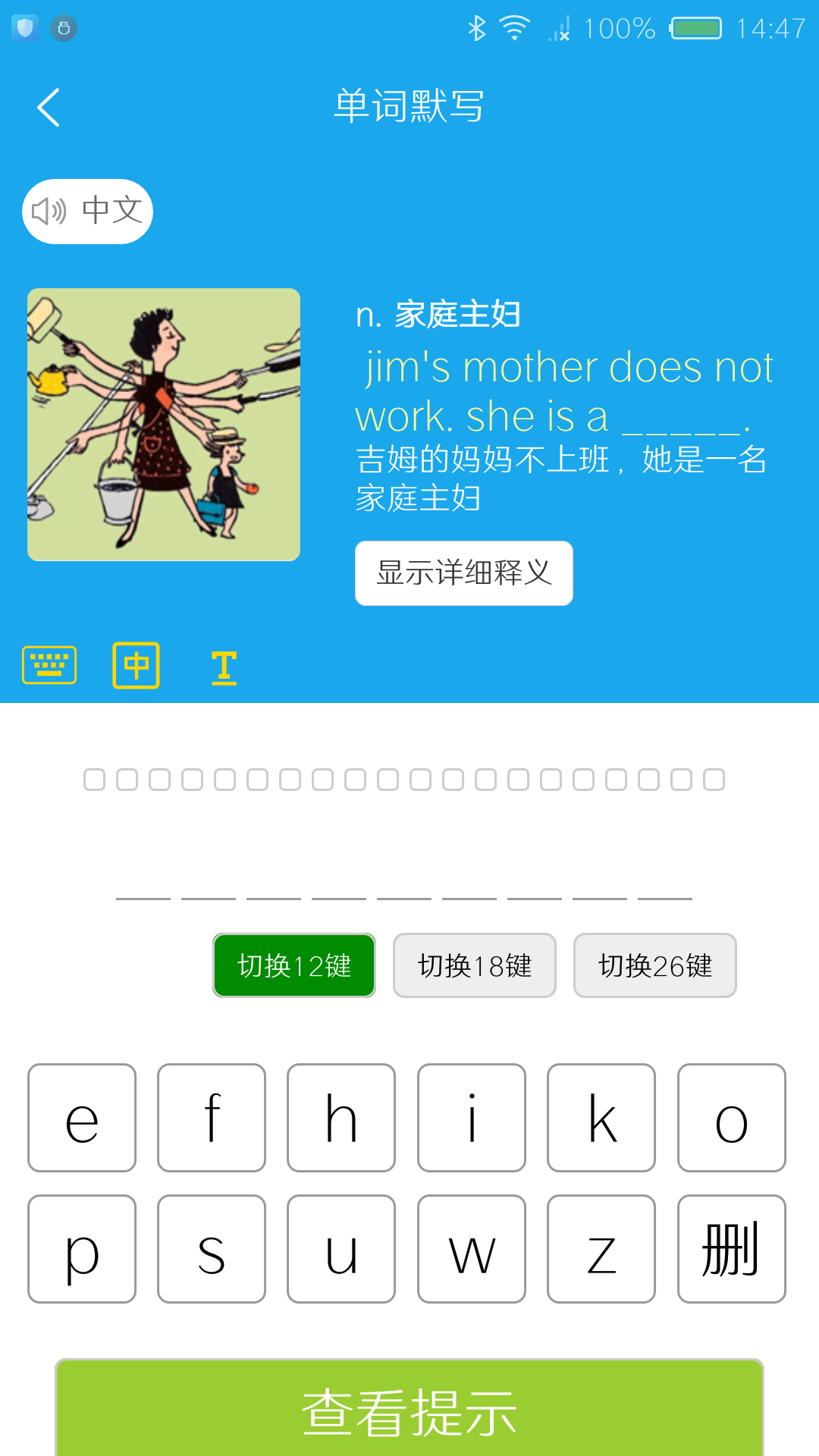Screen dimensions: 819x1456
Task: Type the letter u key
Action: [x=341, y=1249]
